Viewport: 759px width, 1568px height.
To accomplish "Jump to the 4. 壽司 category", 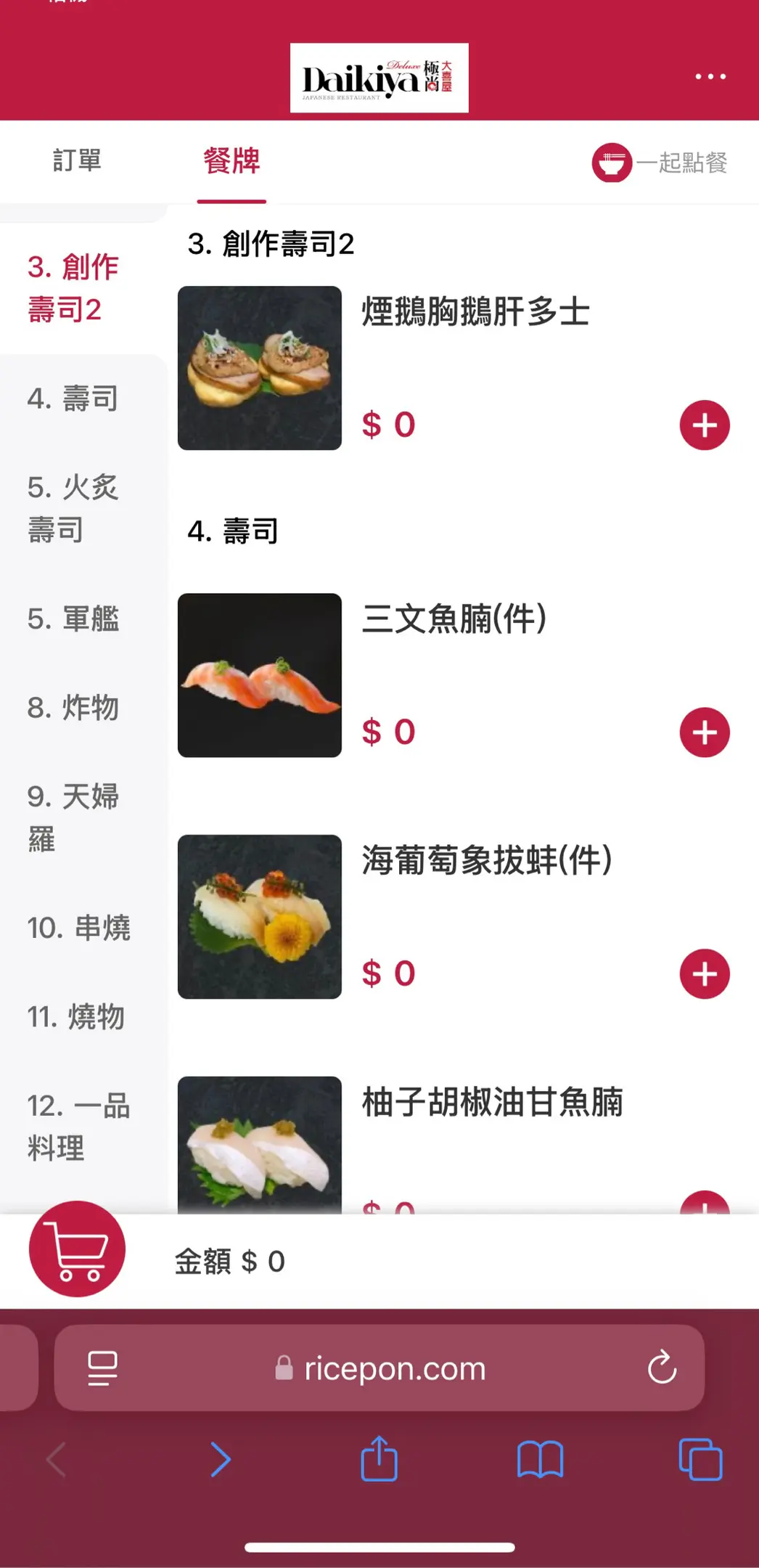I will (x=73, y=399).
